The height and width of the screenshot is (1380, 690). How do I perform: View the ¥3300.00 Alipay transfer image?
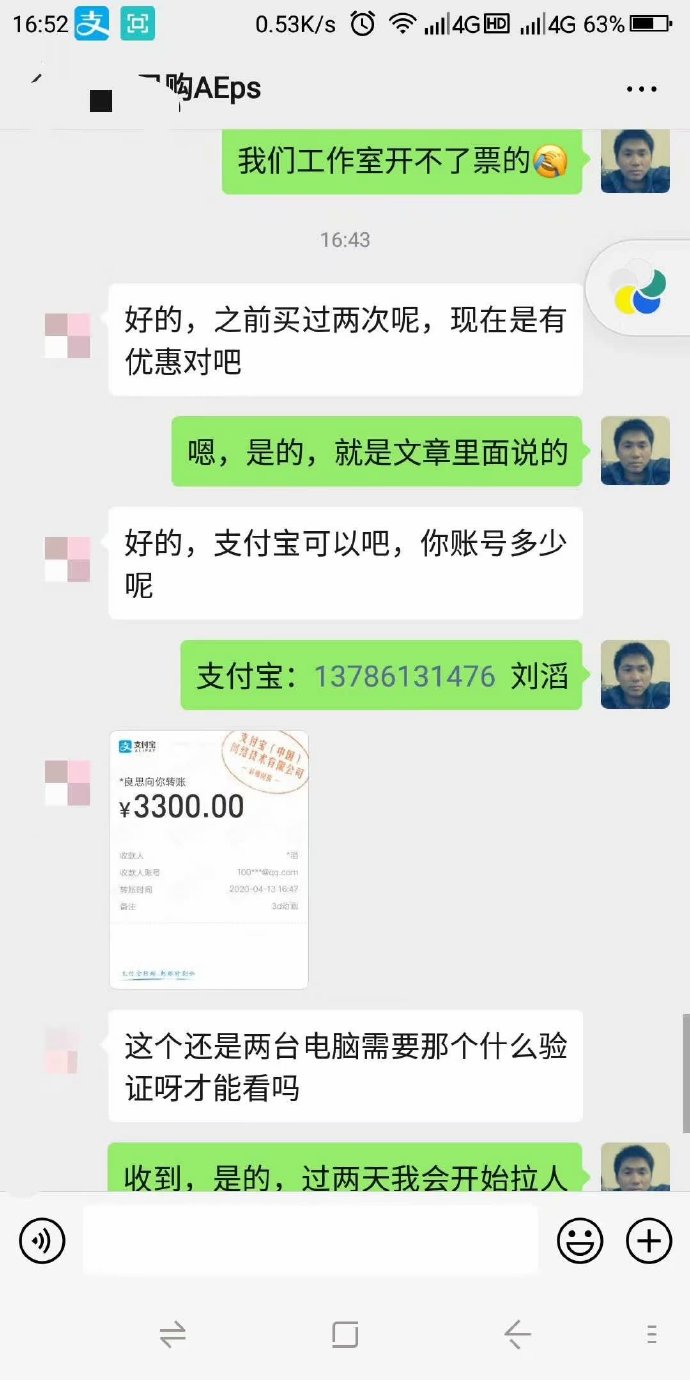208,859
